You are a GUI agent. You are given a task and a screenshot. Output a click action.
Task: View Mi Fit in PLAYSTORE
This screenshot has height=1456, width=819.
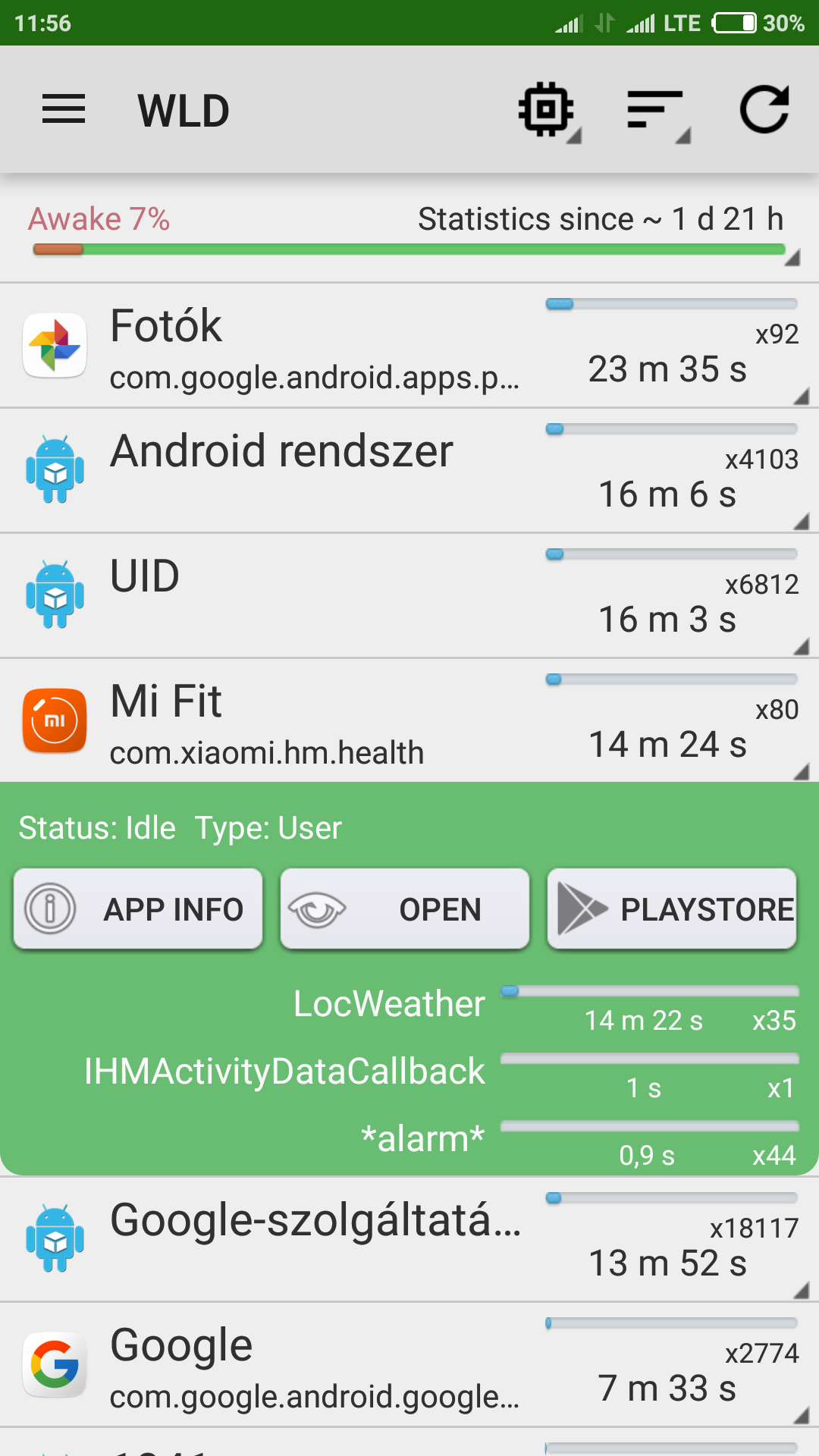672,908
